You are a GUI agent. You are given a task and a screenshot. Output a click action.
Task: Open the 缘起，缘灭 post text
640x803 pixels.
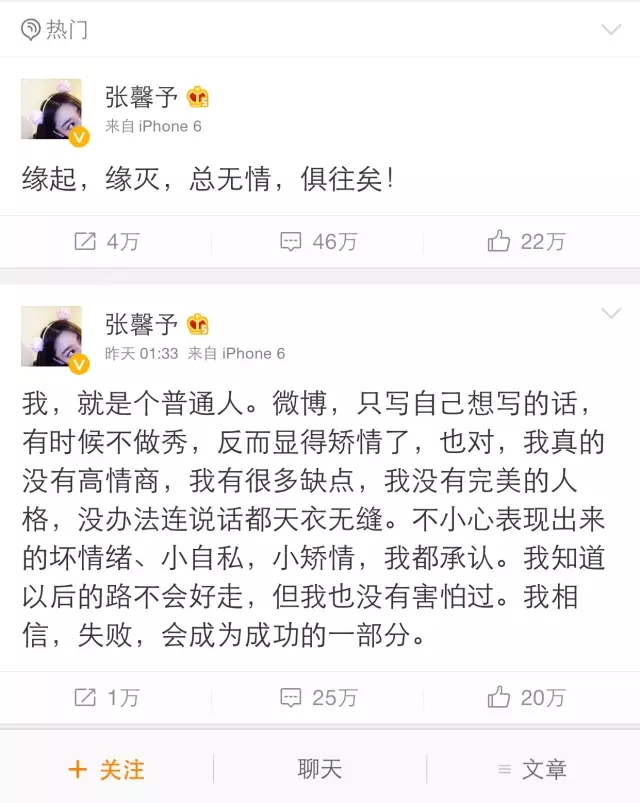[208, 178]
